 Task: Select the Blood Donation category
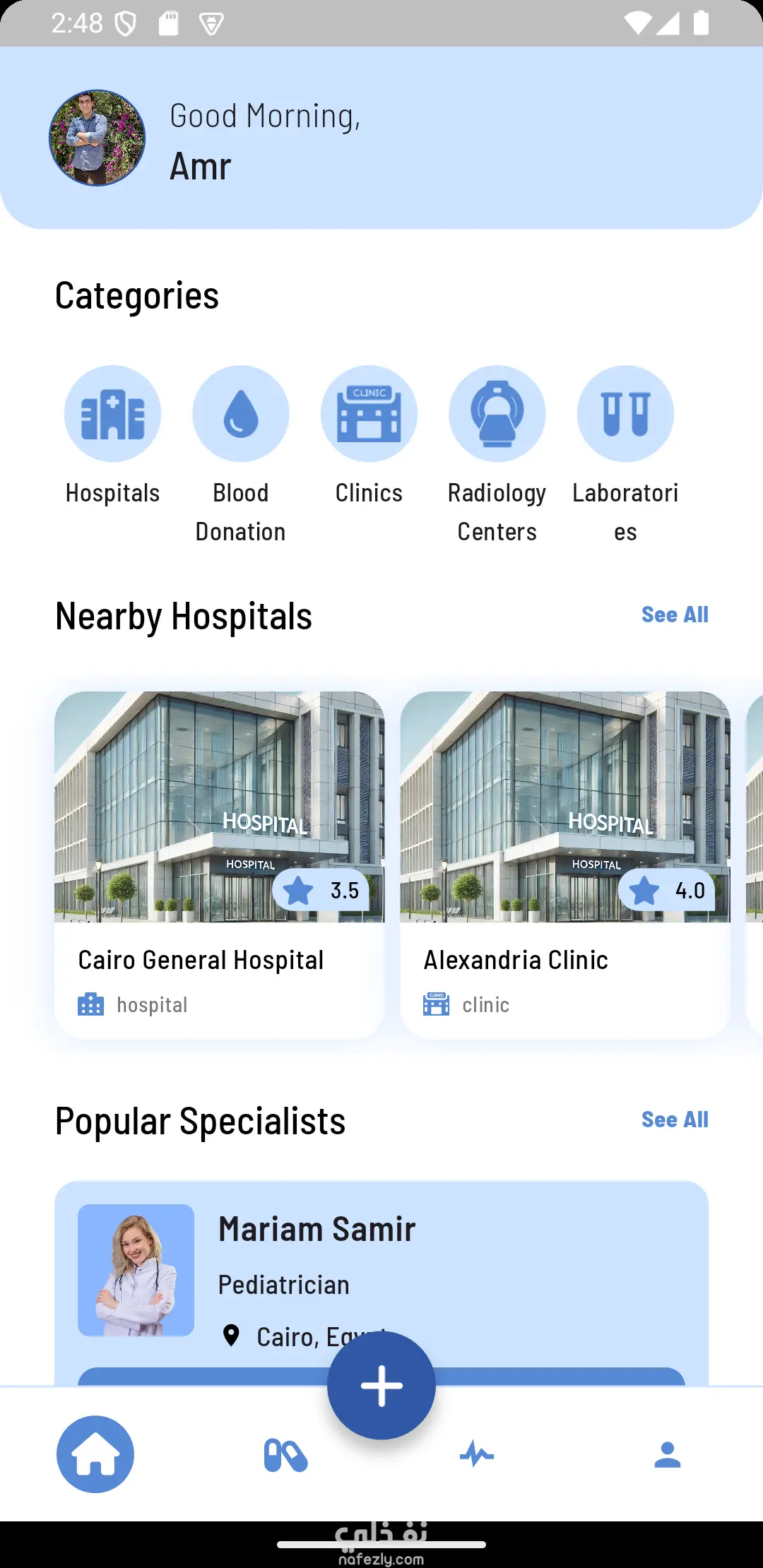[241, 414]
